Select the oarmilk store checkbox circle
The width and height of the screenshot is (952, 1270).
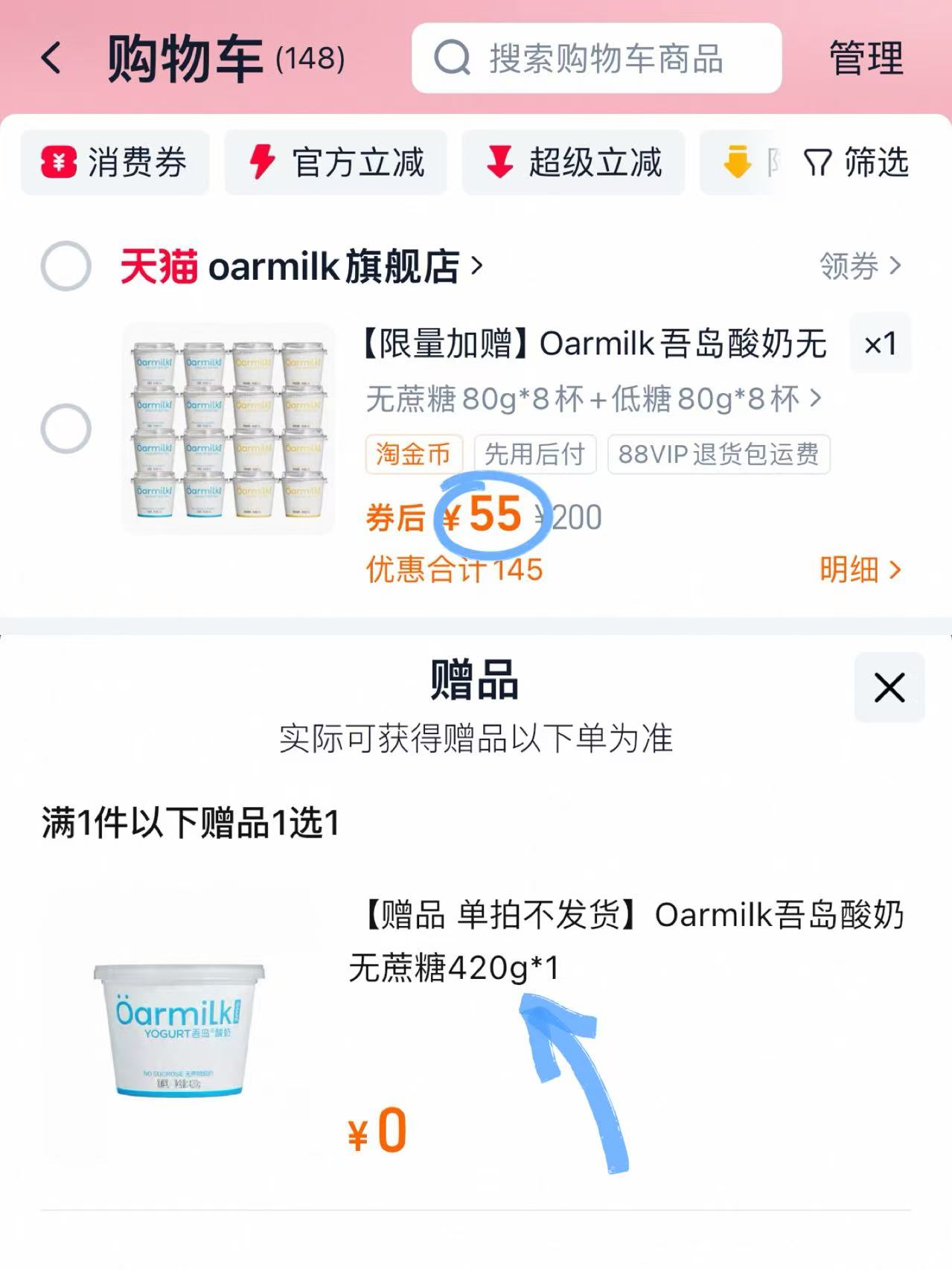click(x=66, y=266)
